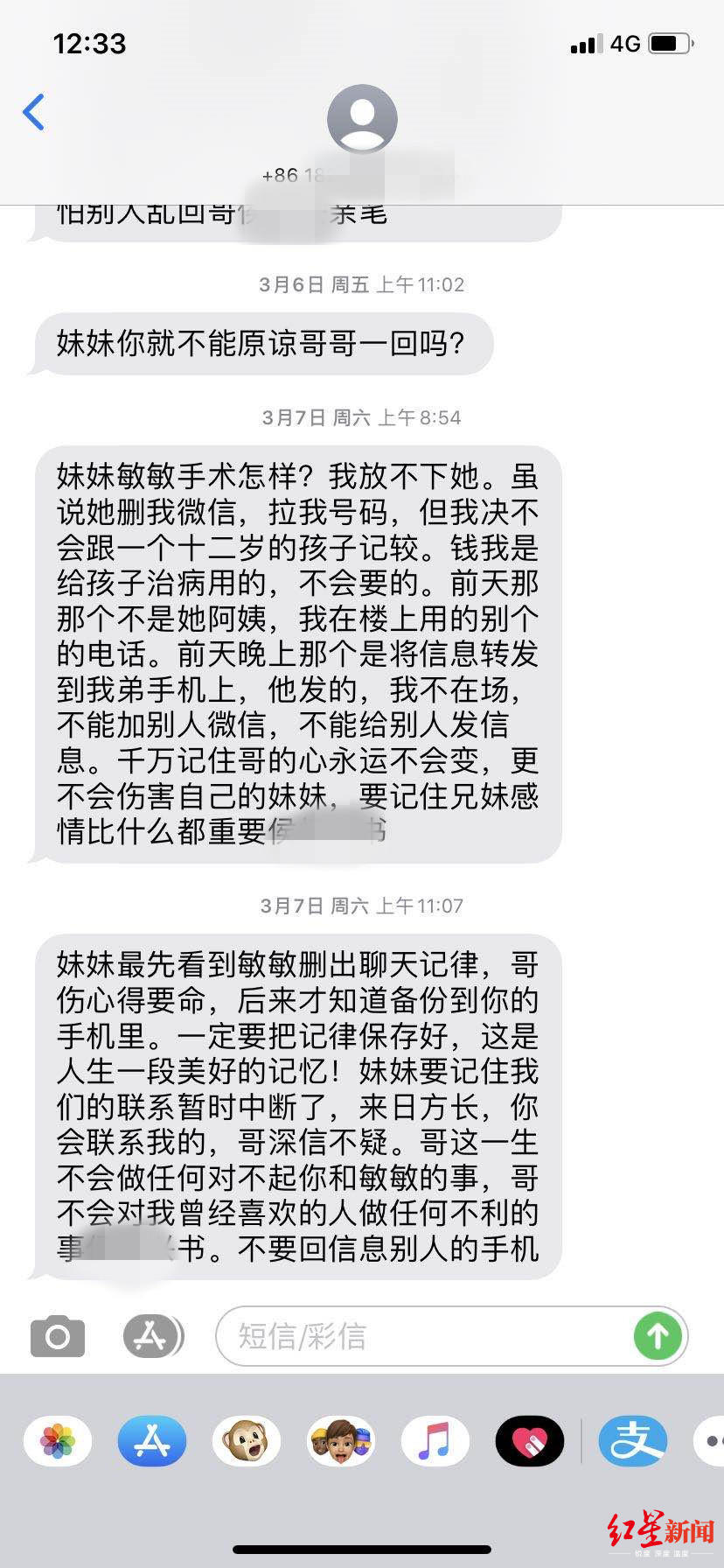Show more iMessage apps via the ellipsis

tap(712, 1441)
